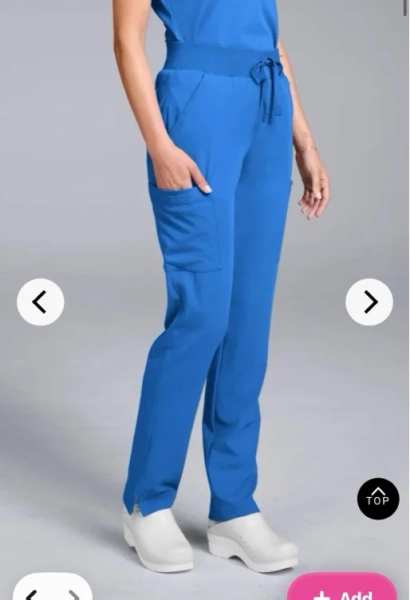Show the previous product photo
The image size is (410, 600).
[40, 302]
